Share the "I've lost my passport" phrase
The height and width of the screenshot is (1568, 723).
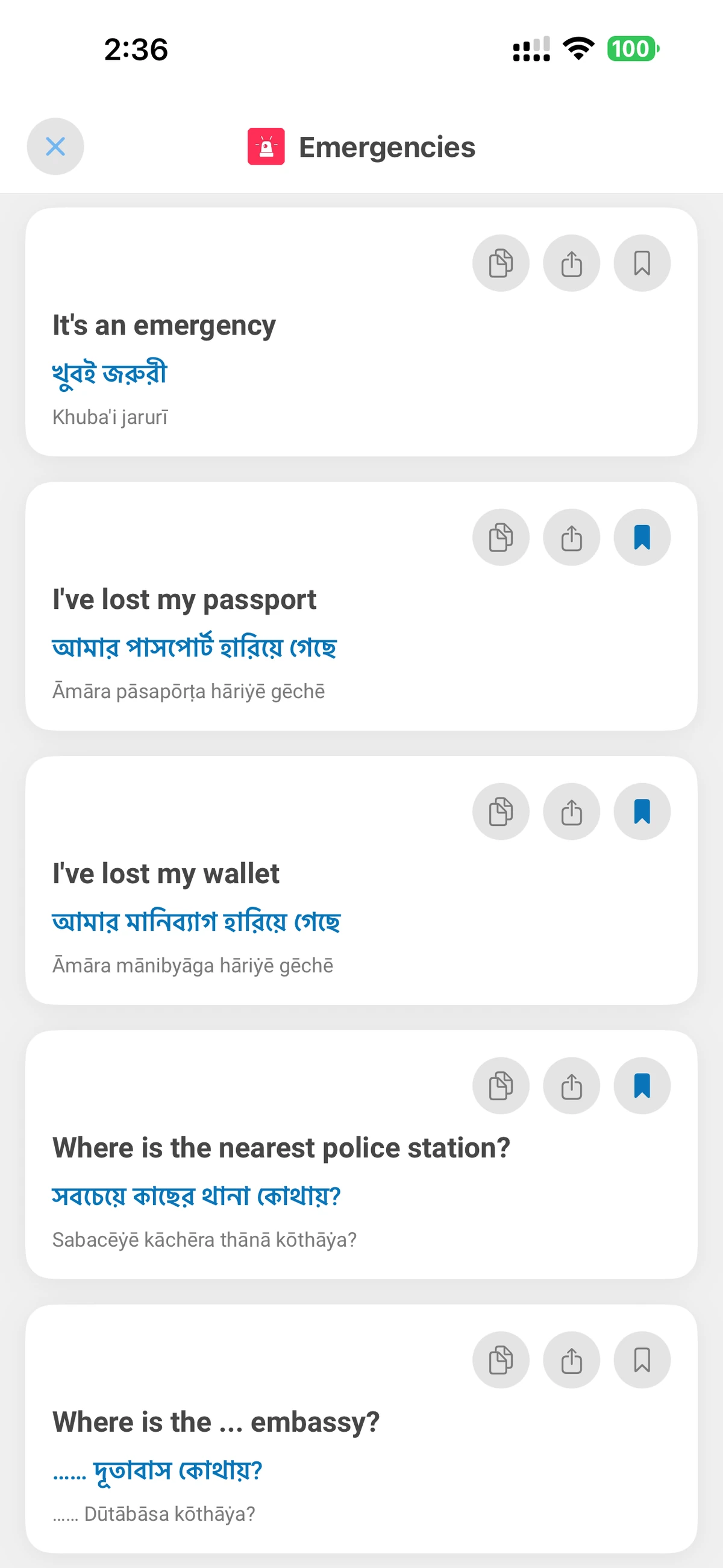click(571, 537)
